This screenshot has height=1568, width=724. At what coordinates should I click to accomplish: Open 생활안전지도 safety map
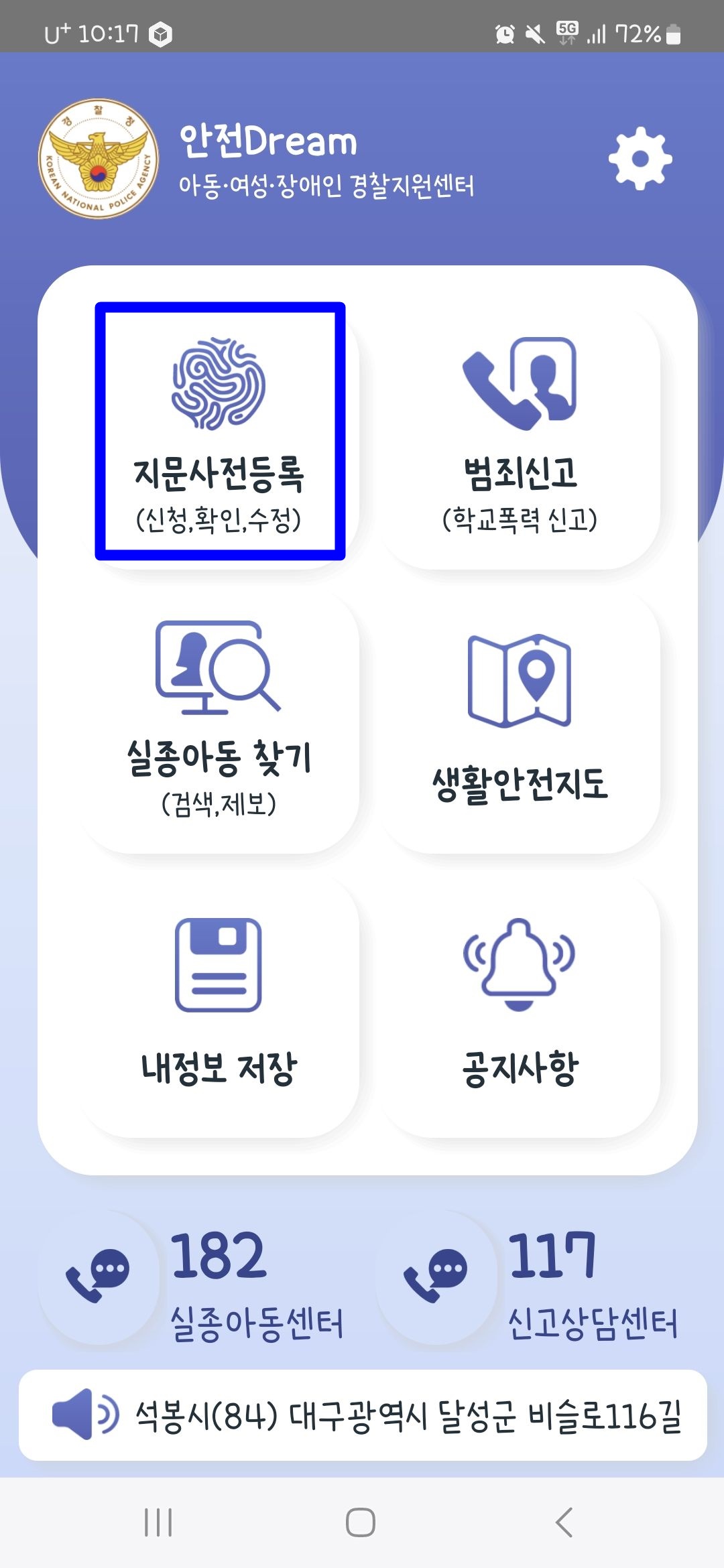coord(520,720)
